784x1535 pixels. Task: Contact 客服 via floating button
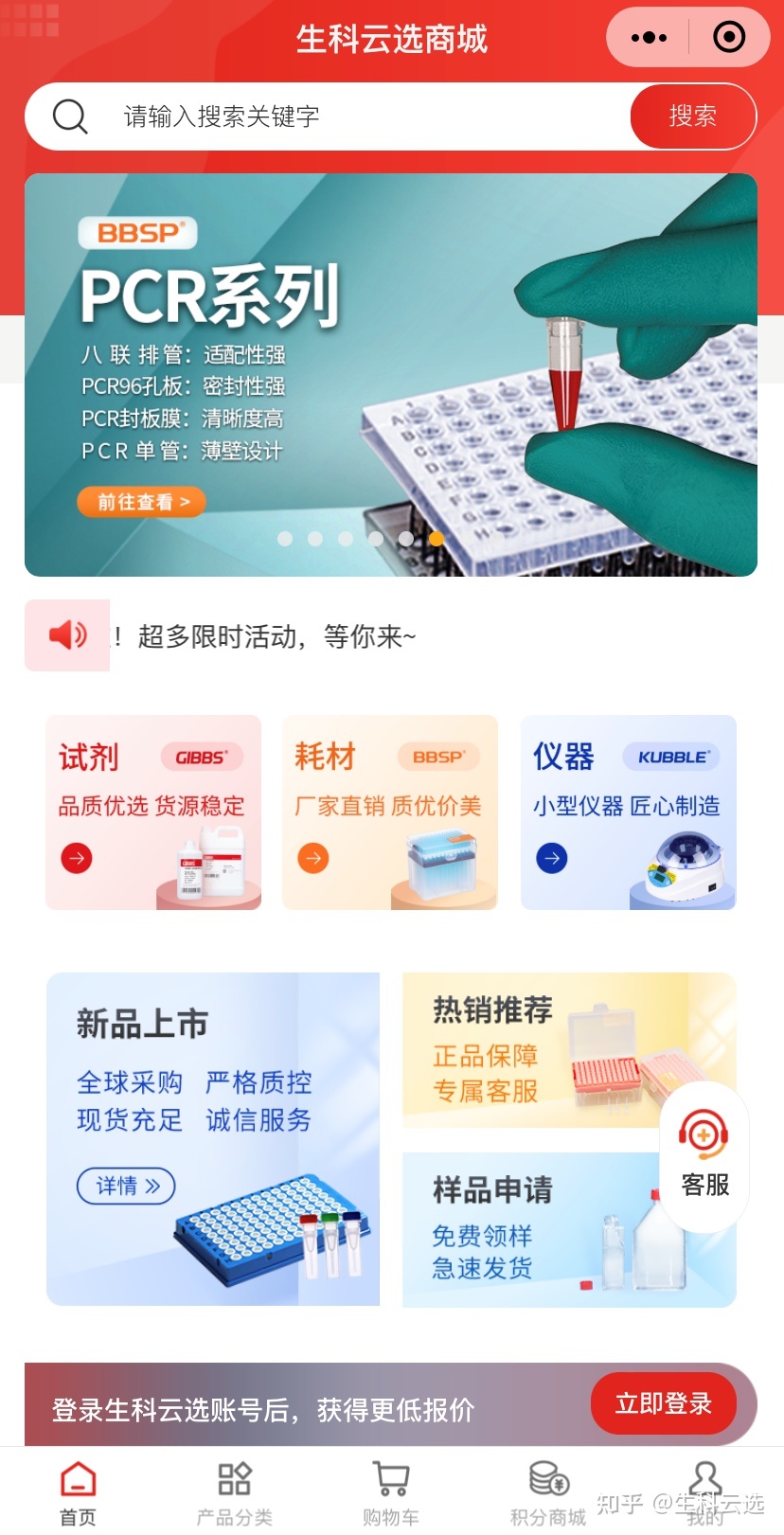[704, 1155]
